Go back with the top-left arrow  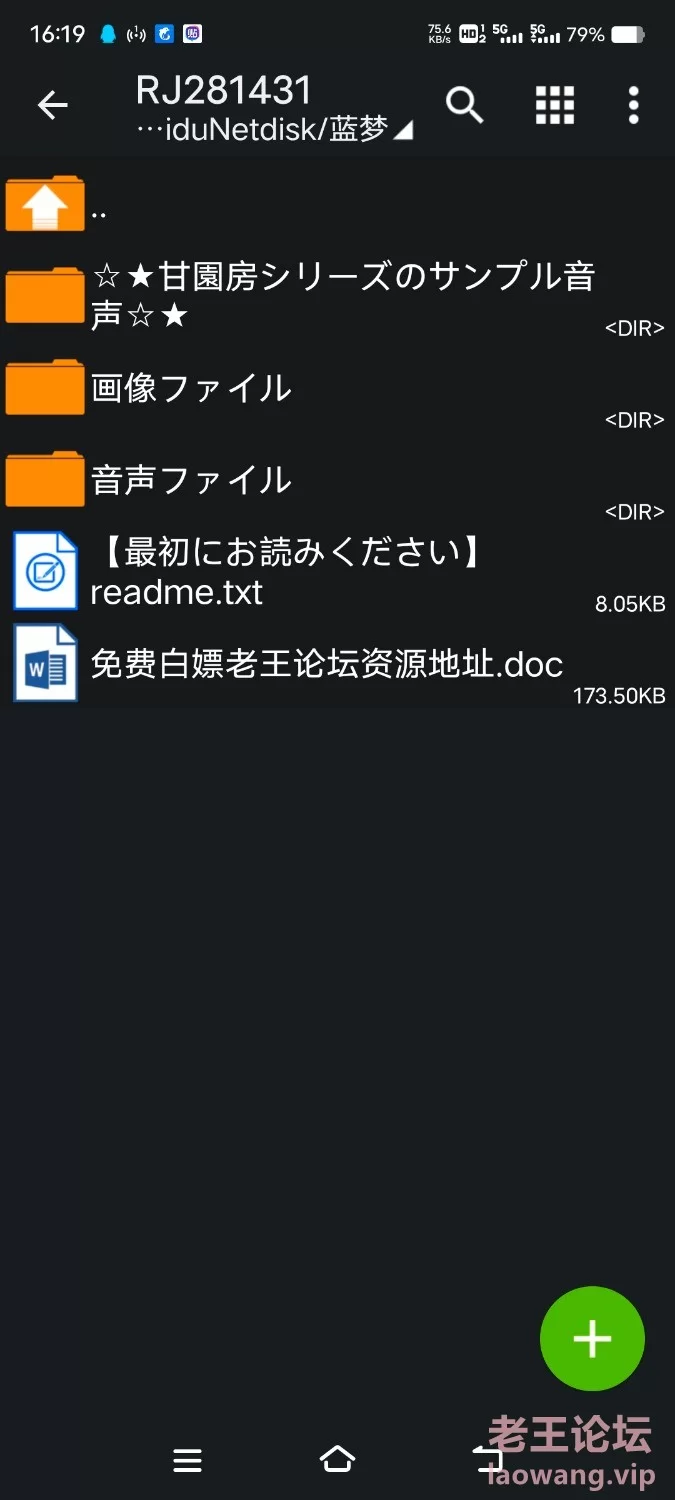tap(52, 105)
